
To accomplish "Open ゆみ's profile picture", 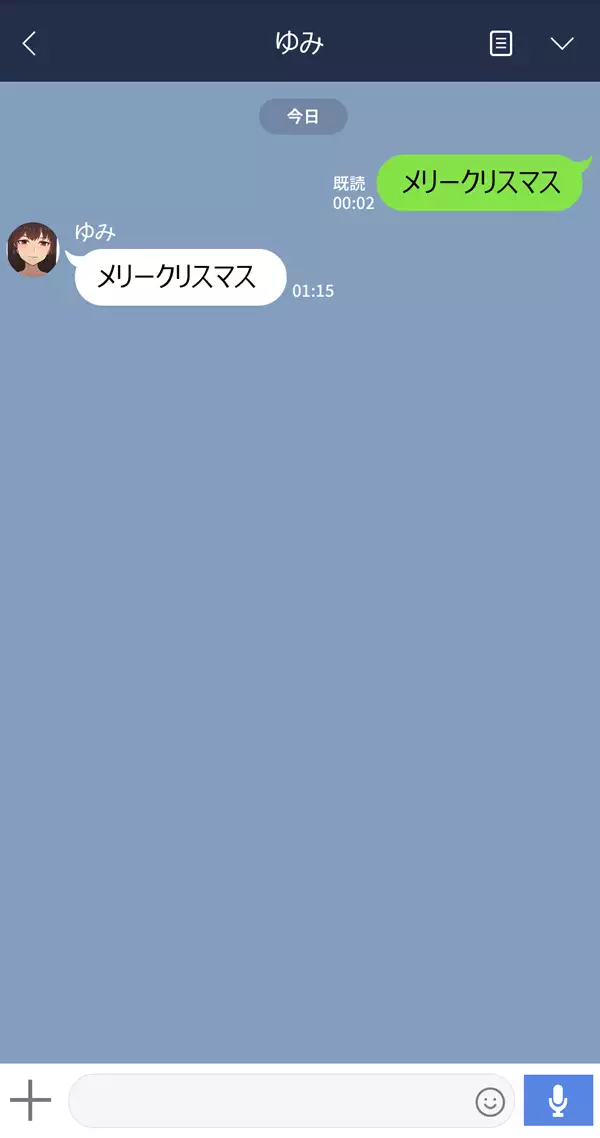I will [x=33, y=249].
